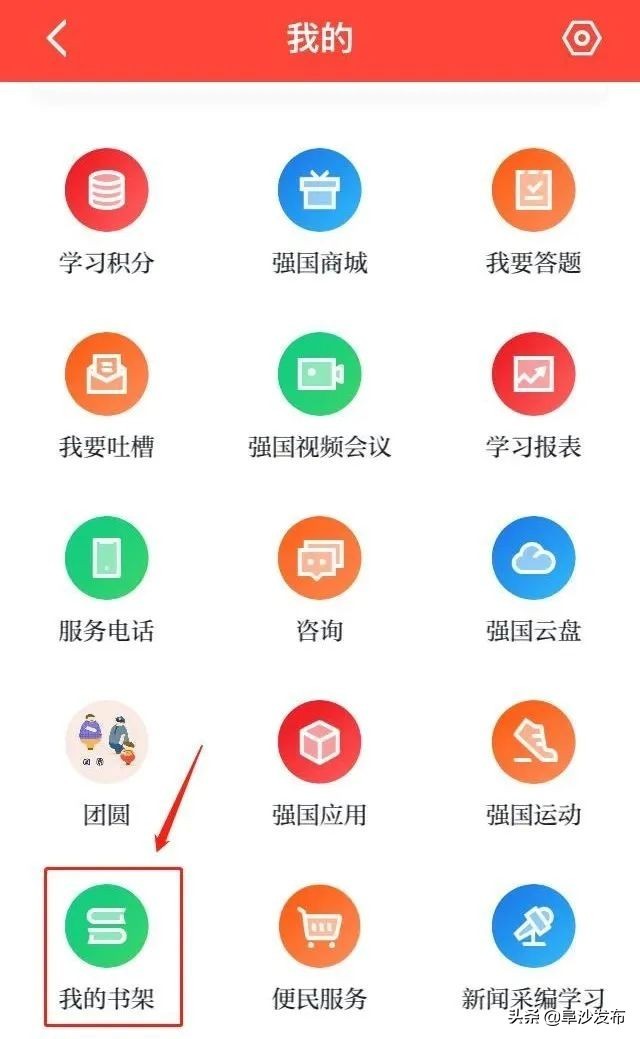Tap the 咨询 icon
Screen dimensions: 640x1039
point(320,559)
